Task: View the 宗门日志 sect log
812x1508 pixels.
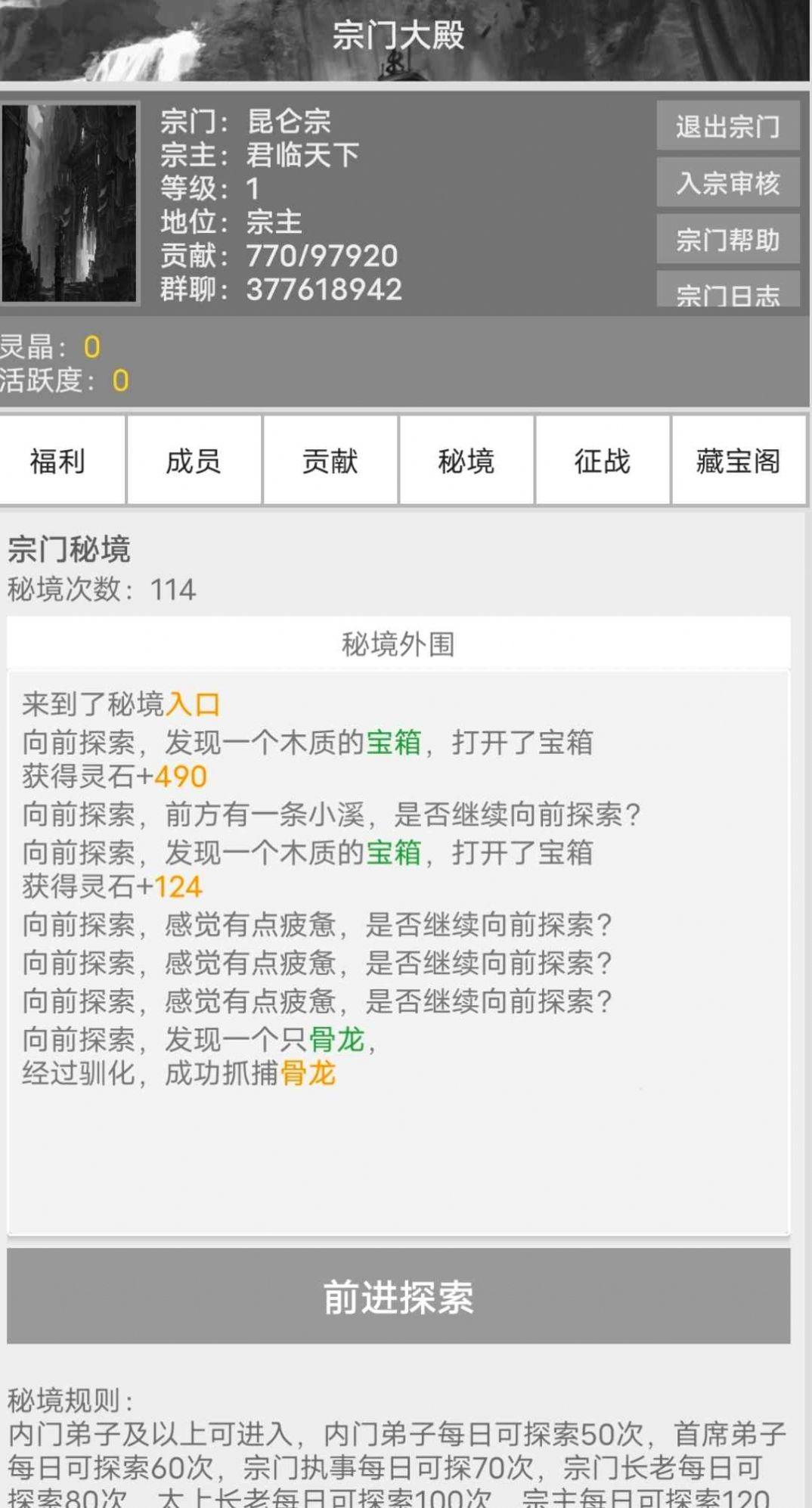Action: pyautogui.click(x=728, y=293)
